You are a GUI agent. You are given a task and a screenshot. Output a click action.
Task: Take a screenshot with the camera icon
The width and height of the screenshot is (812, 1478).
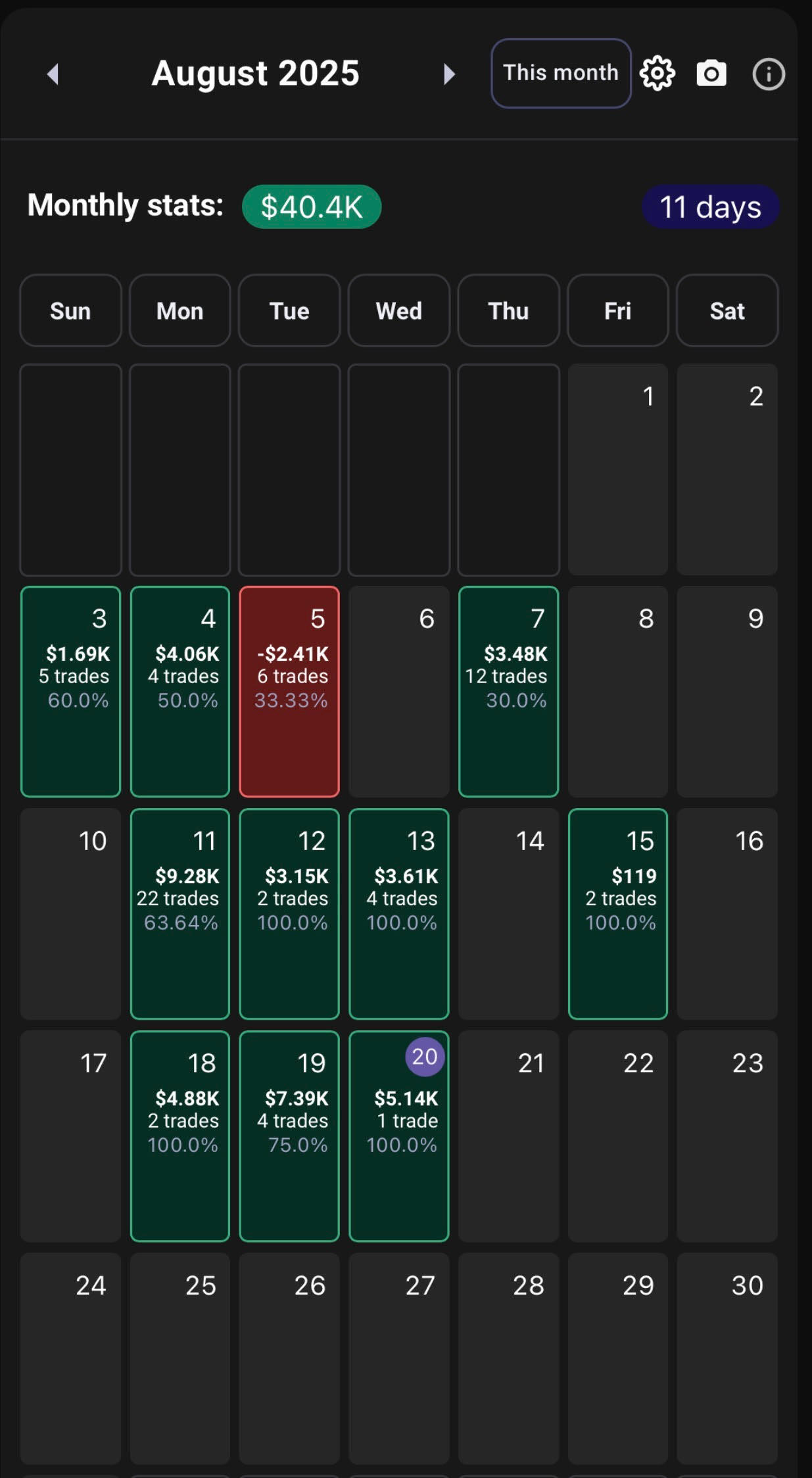711,74
